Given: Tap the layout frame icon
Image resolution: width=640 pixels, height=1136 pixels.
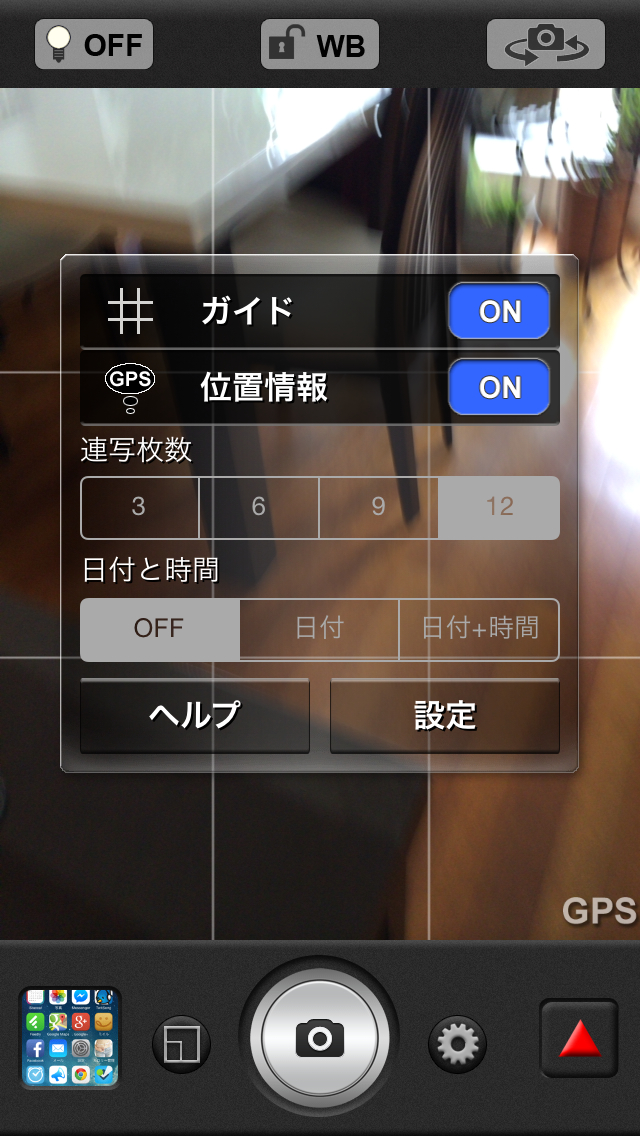Looking at the screenshot, I should [181, 1045].
